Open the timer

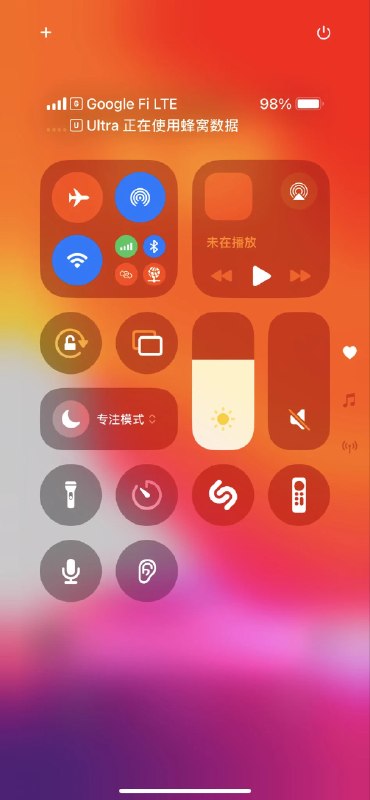[147, 495]
